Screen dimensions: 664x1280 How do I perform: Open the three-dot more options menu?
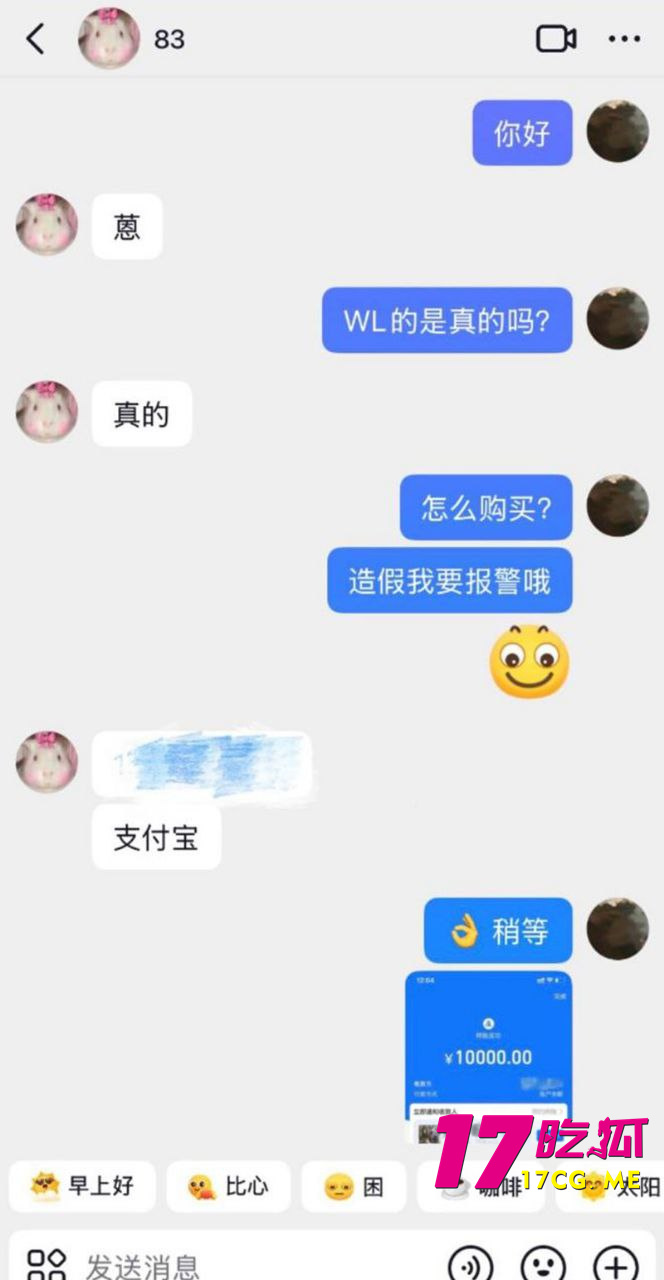coord(624,39)
